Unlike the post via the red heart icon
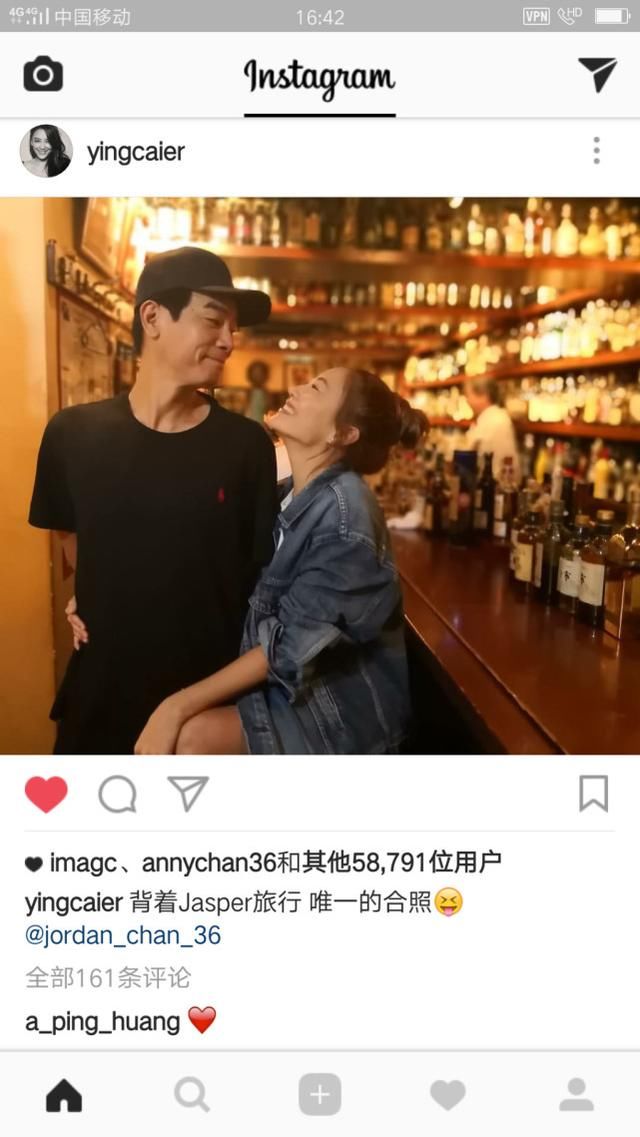The height and width of the screenshot is (1137, 640). pos(46,794)
